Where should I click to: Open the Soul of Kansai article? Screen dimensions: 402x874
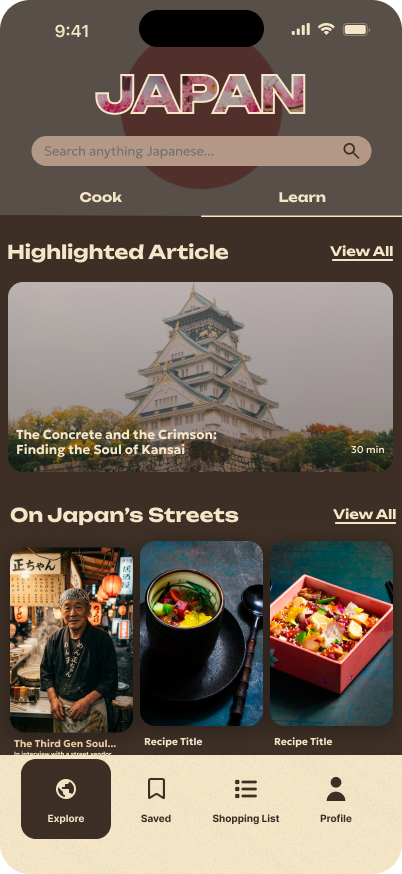[x=200, y=377]
